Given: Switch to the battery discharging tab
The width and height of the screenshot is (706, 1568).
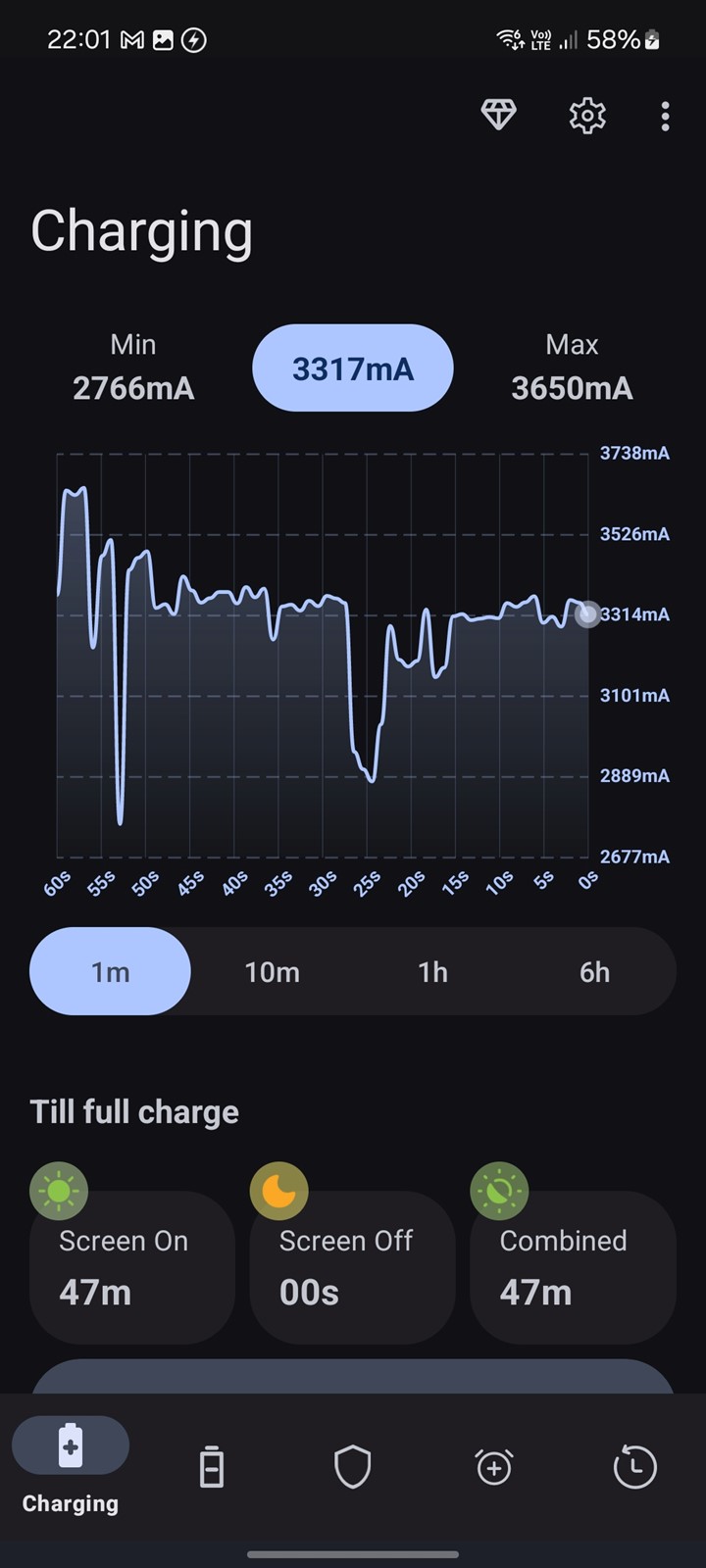Looking at the screenshot, I should pyautogui.click(x=212, y=1467).
